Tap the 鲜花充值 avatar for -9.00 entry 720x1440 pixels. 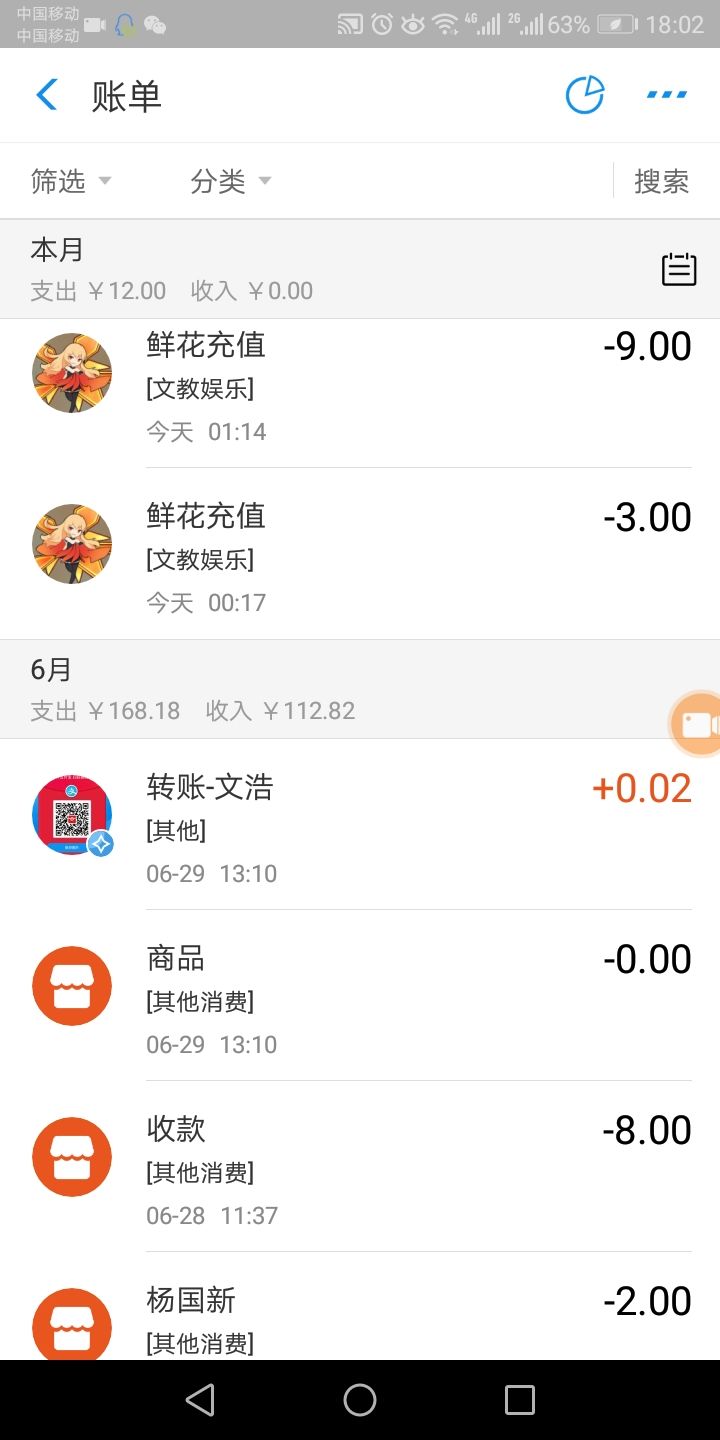pos(71,372)
